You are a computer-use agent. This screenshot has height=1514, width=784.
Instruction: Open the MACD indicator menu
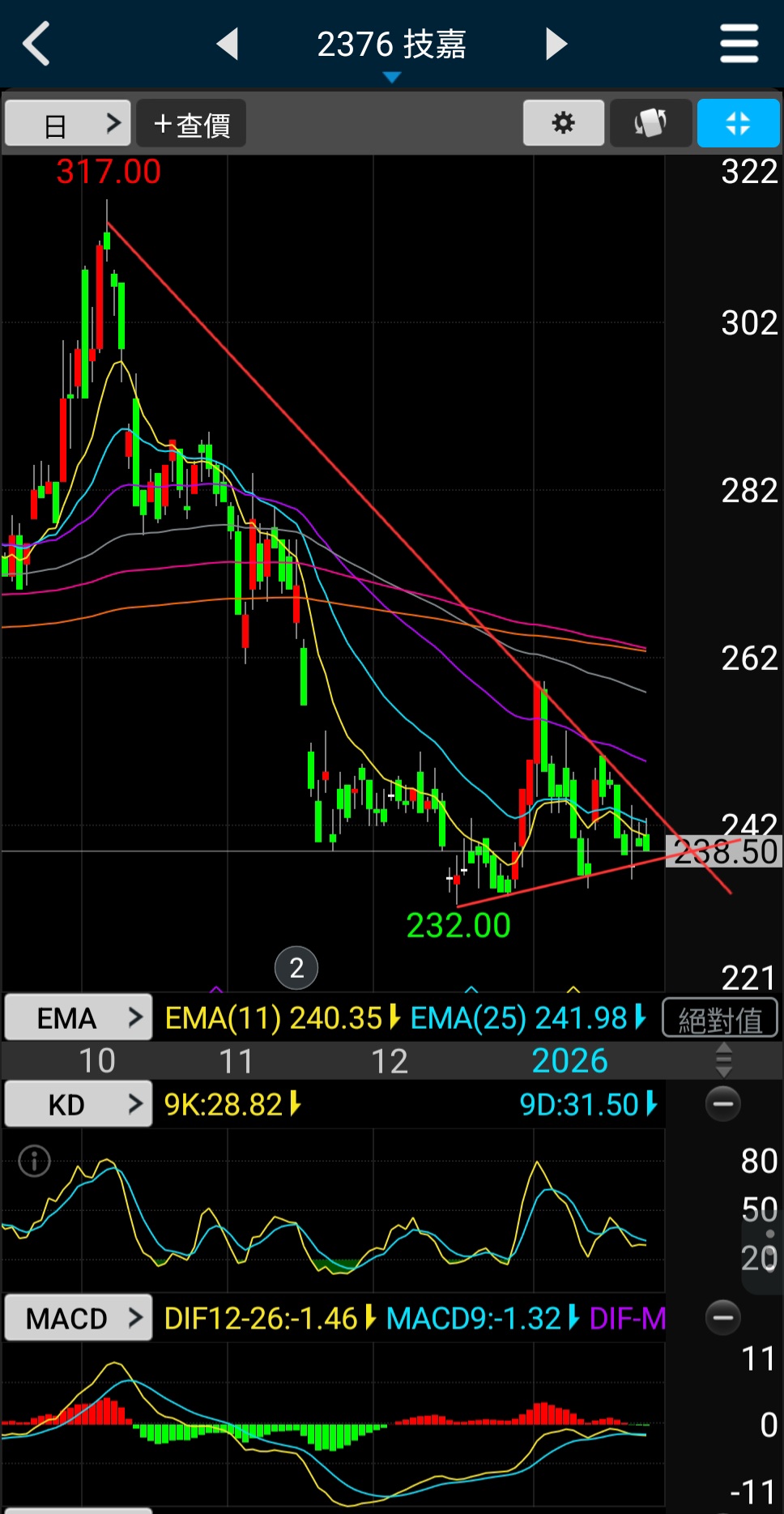point(78,1317)
